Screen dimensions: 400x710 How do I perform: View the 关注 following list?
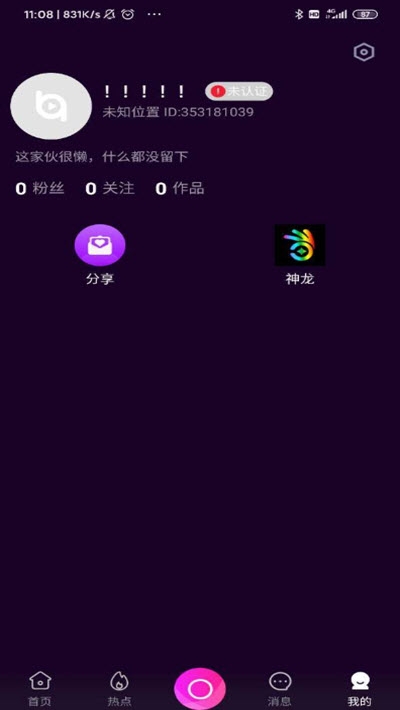coord(110,188)
